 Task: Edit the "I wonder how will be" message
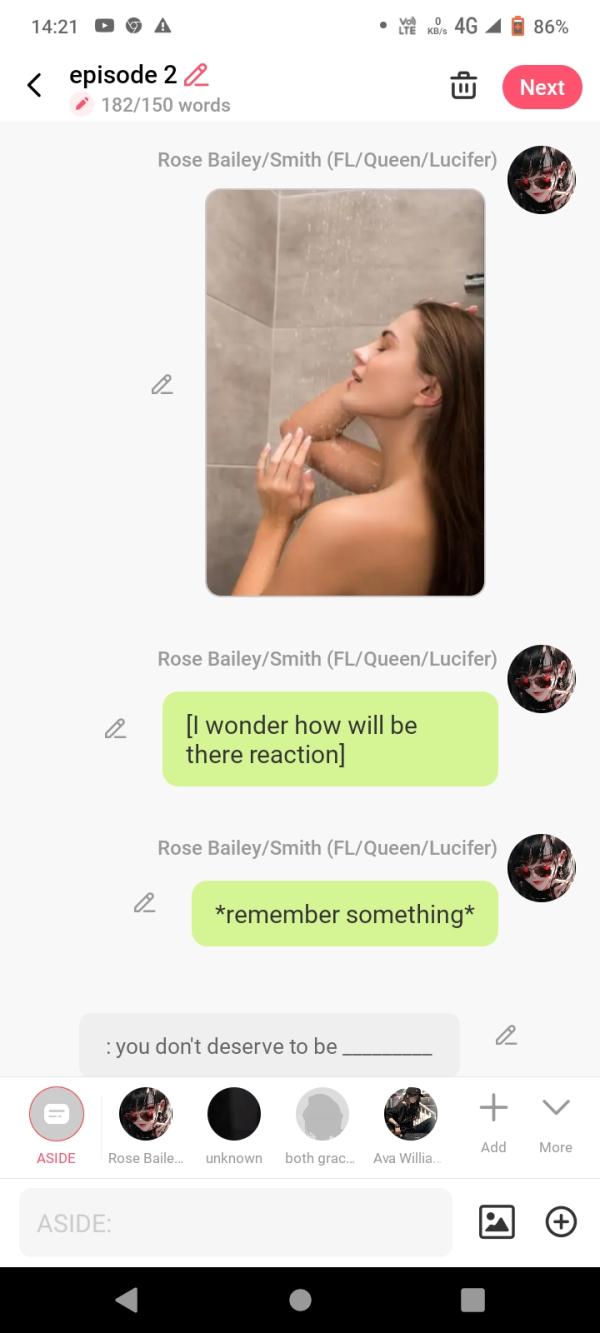[x=115, y=729]
